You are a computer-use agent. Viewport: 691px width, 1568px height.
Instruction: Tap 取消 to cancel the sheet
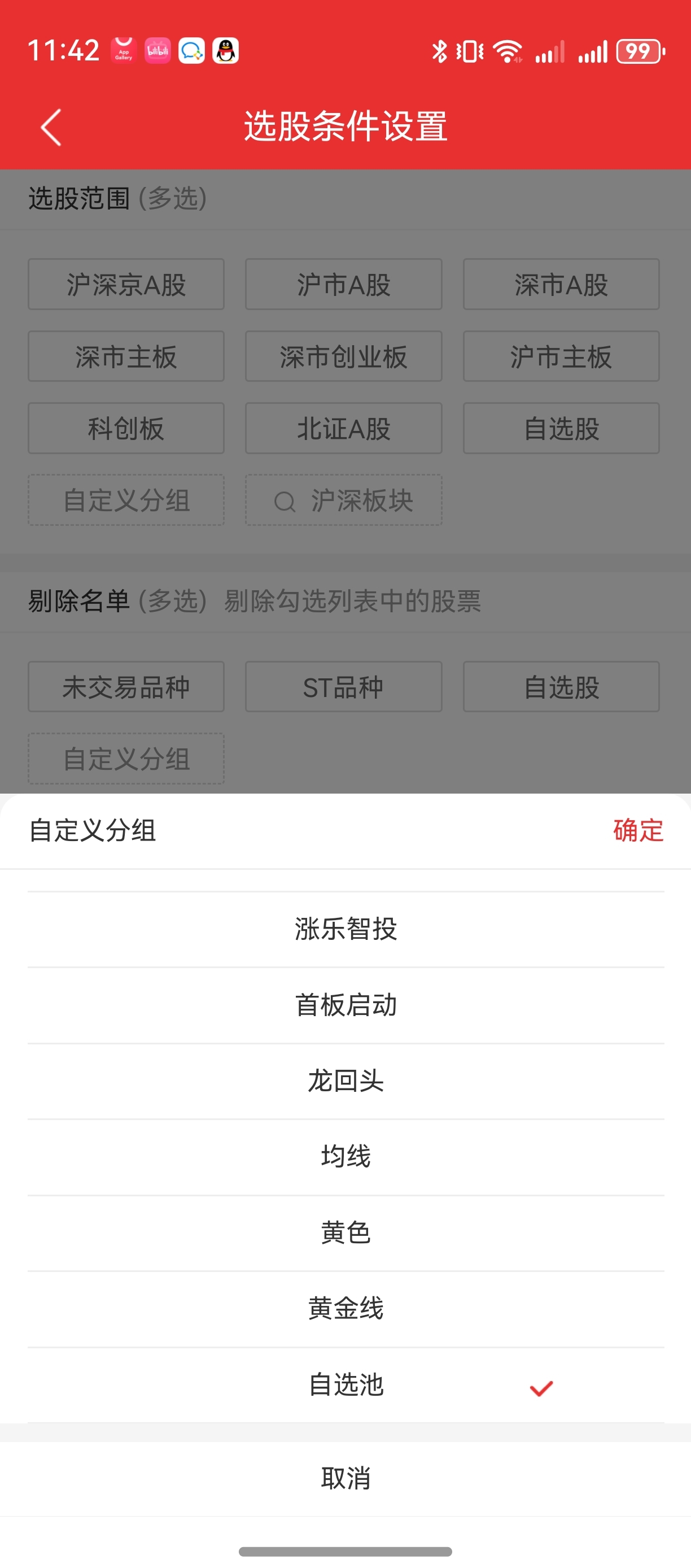click(345, 1478)
